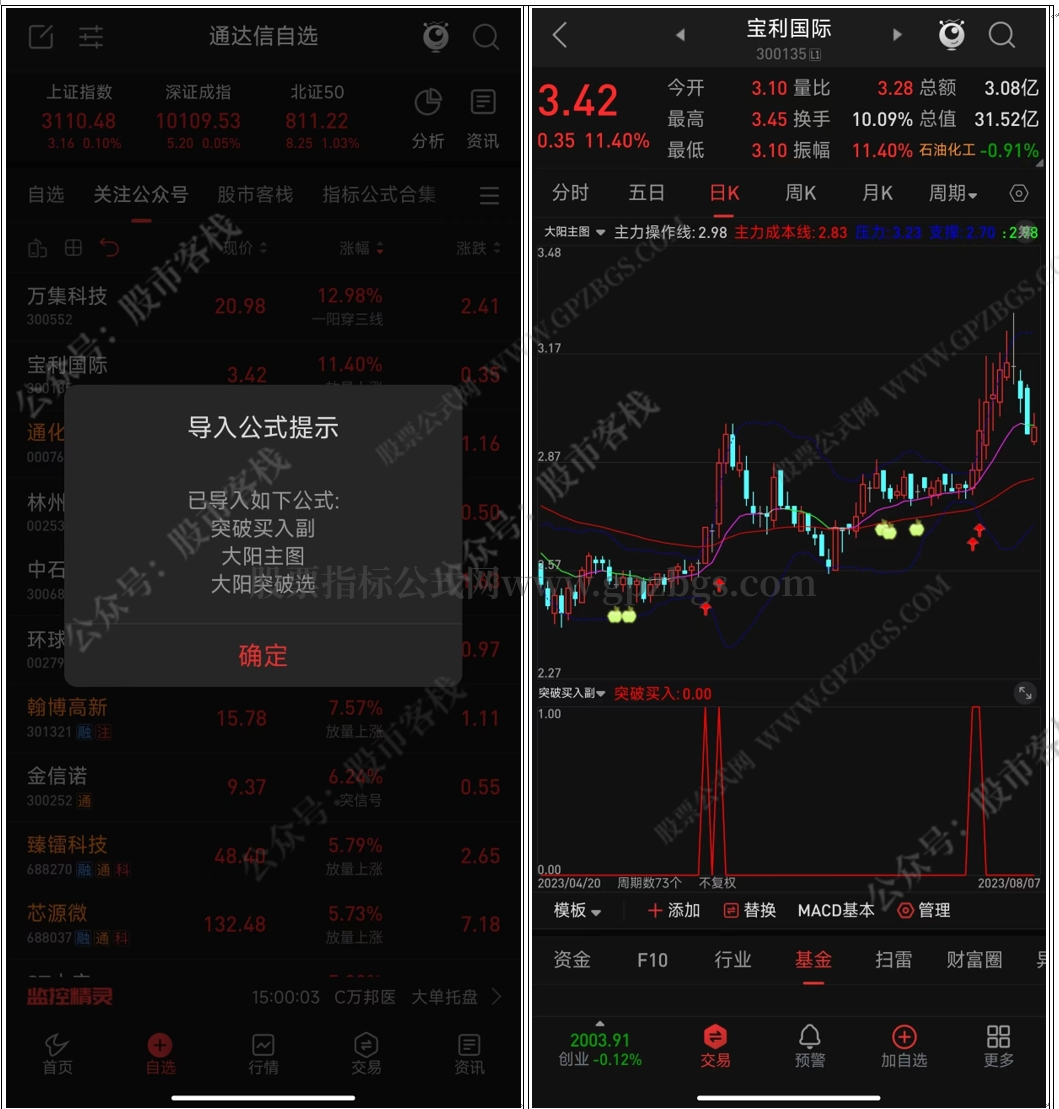Screen dimensions: 1059x1109
Task: Set a price alert via 预警
Action: coord(809,1046)
